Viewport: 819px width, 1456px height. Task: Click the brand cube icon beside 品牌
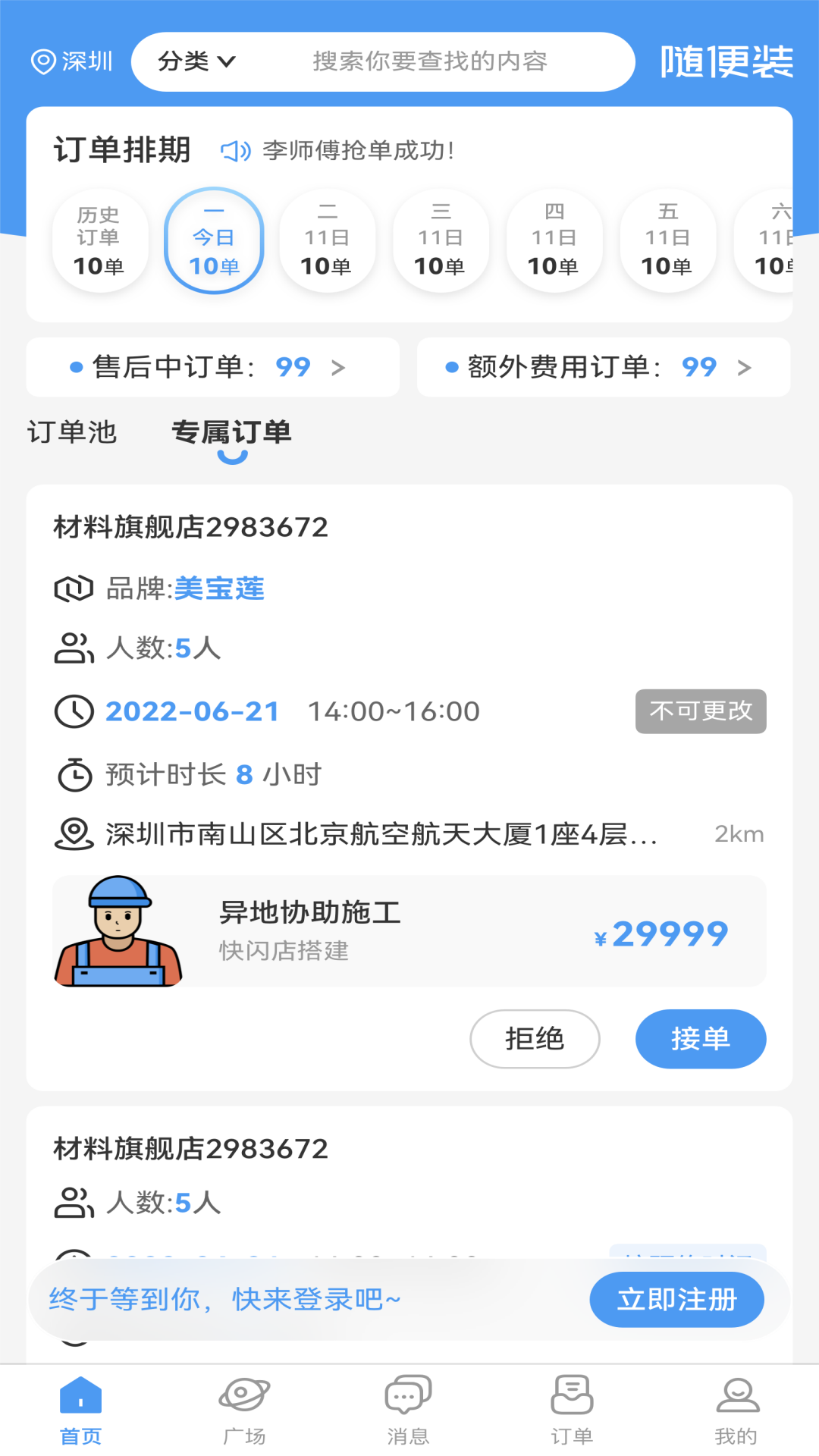74,588
